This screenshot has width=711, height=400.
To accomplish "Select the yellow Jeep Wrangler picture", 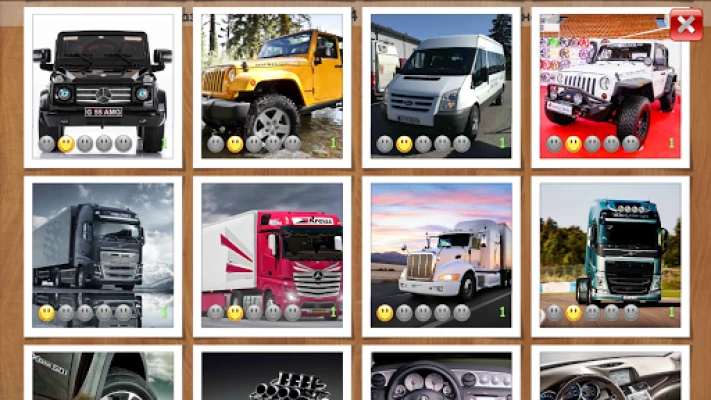I will [x=272, y=78].
